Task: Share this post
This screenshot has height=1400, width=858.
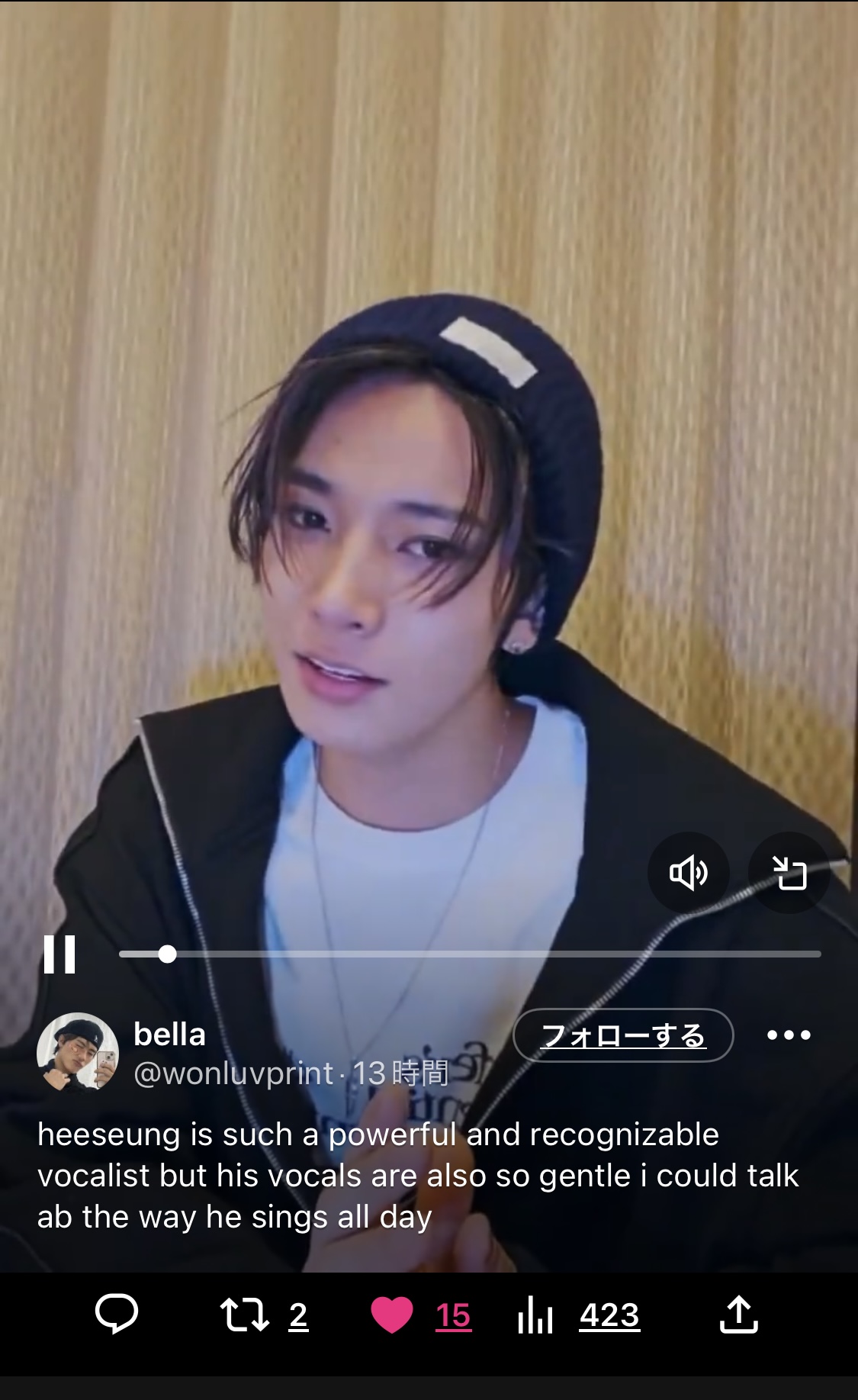Action: 738,1315
